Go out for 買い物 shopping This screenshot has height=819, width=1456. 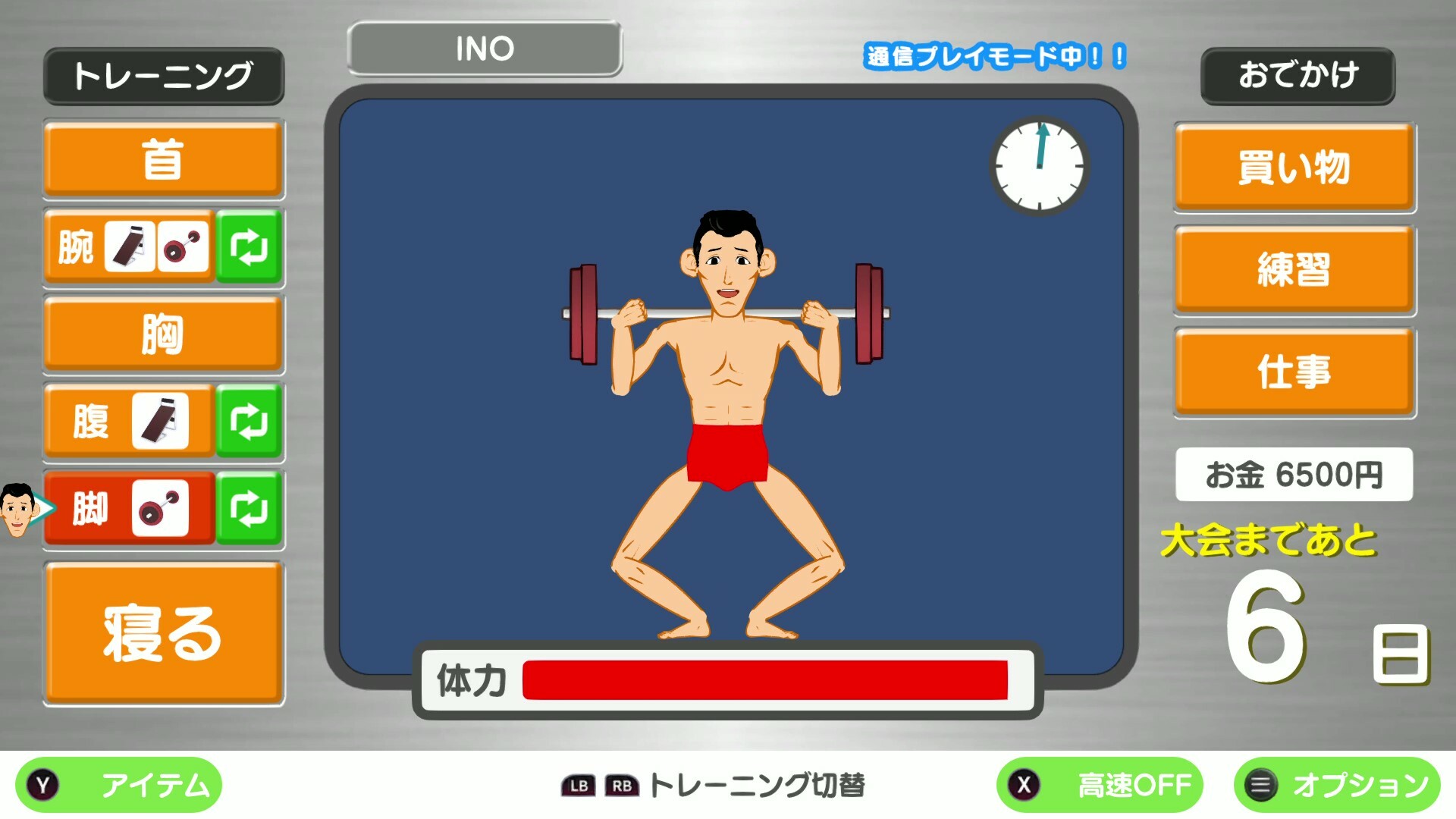pyautogui.click(x=1294, y=167)
